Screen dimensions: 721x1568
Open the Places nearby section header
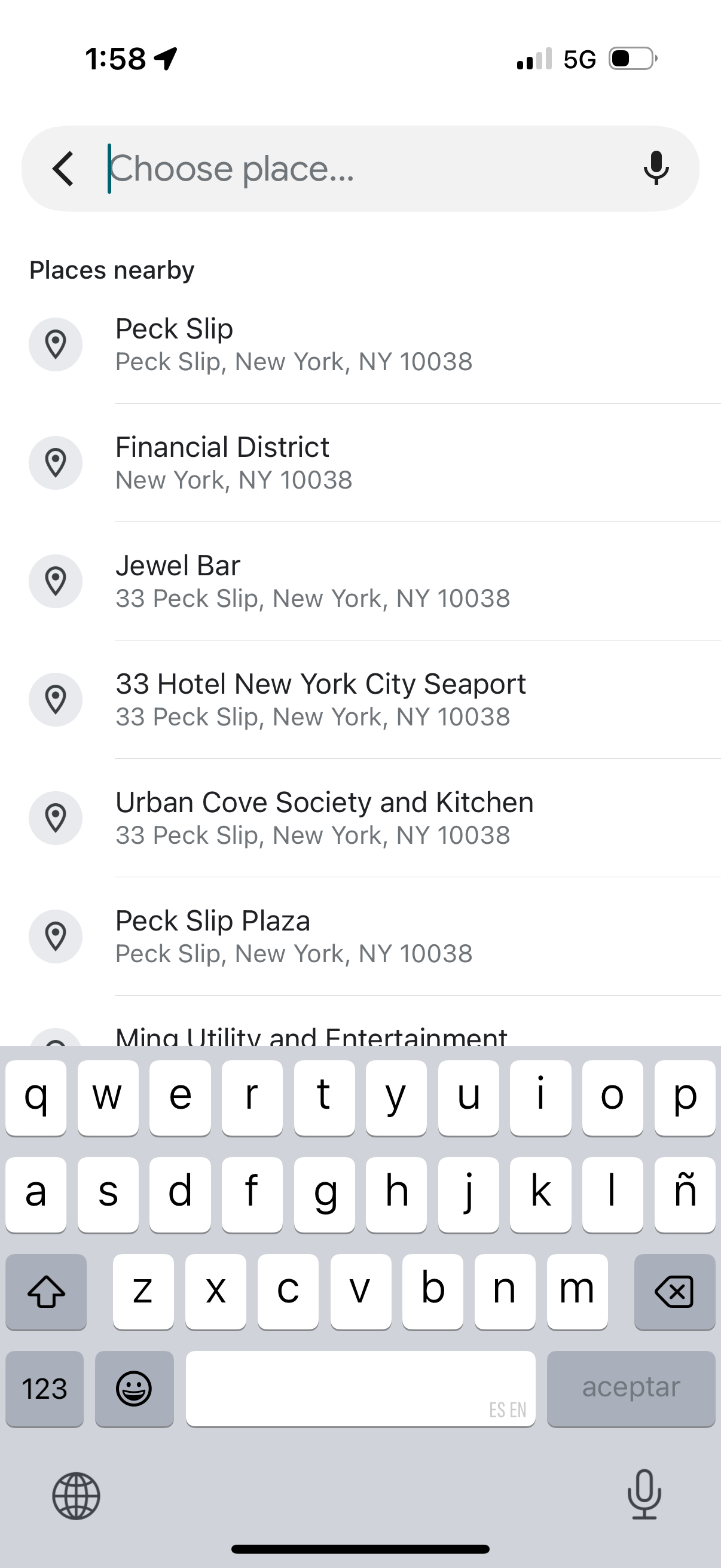(x=111, y=270)
